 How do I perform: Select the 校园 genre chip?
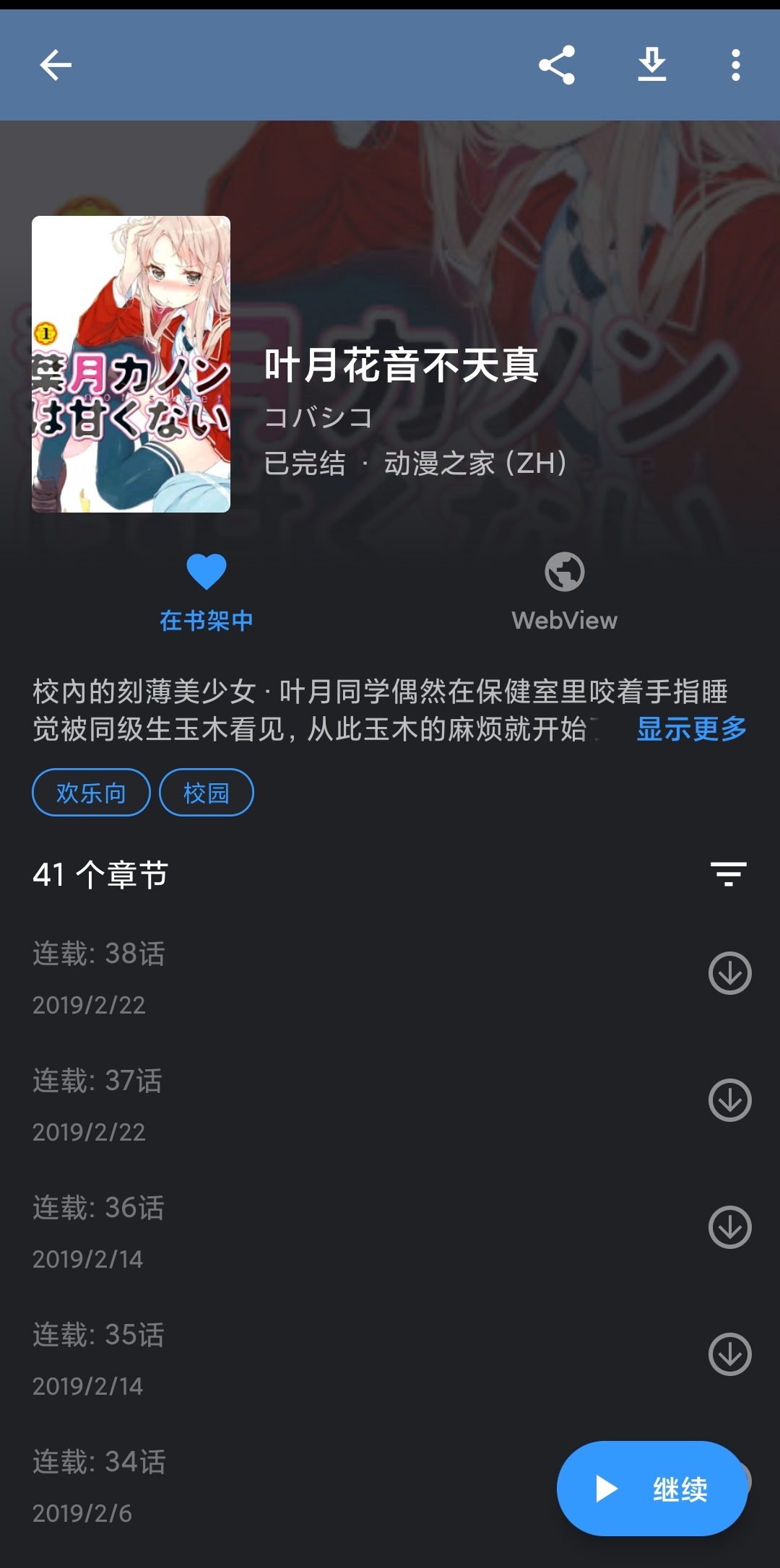tap(206, 793)
